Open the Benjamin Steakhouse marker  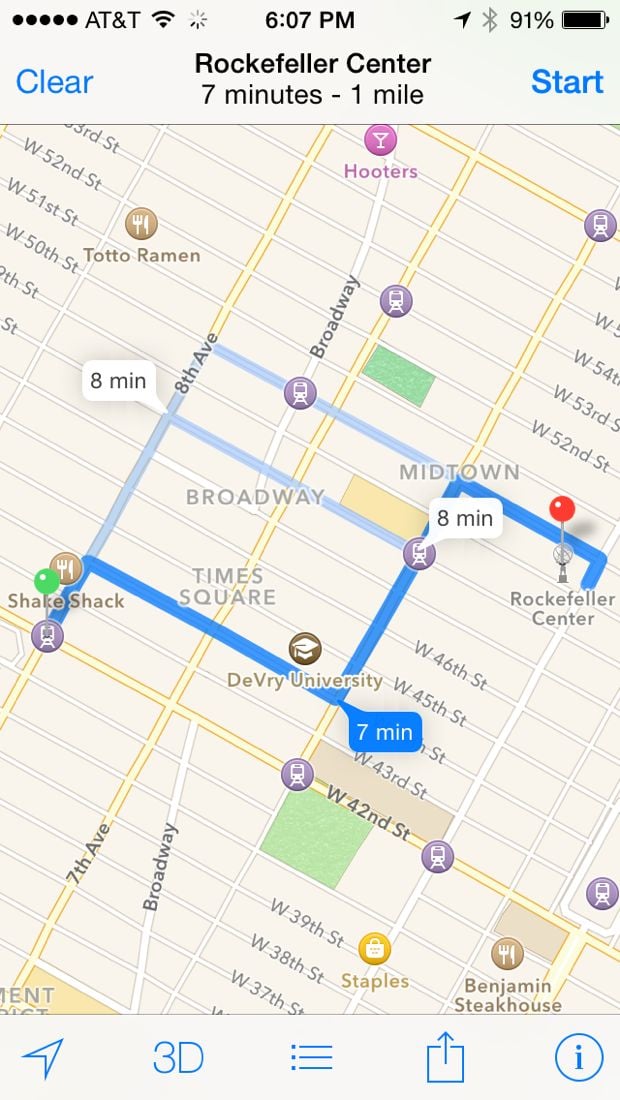pos(507,954)
